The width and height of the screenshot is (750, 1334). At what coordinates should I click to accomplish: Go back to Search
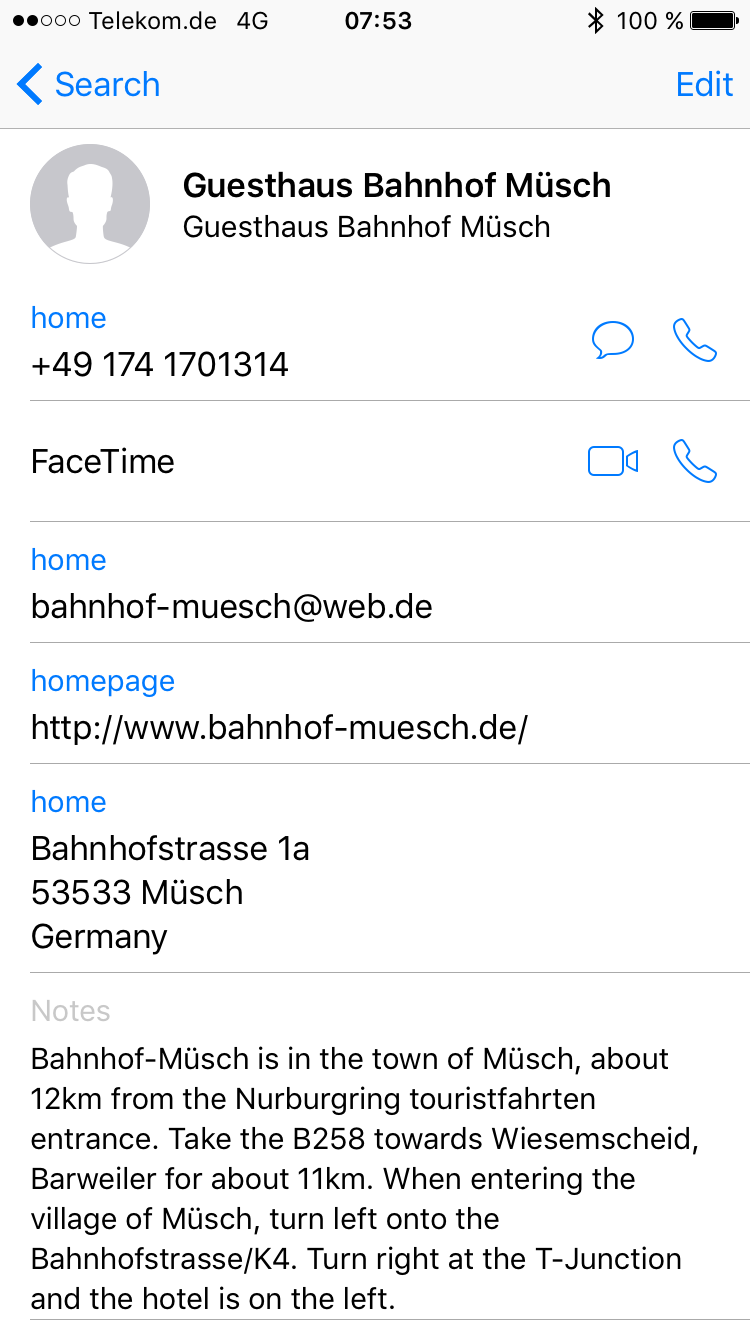coord(89,85)
